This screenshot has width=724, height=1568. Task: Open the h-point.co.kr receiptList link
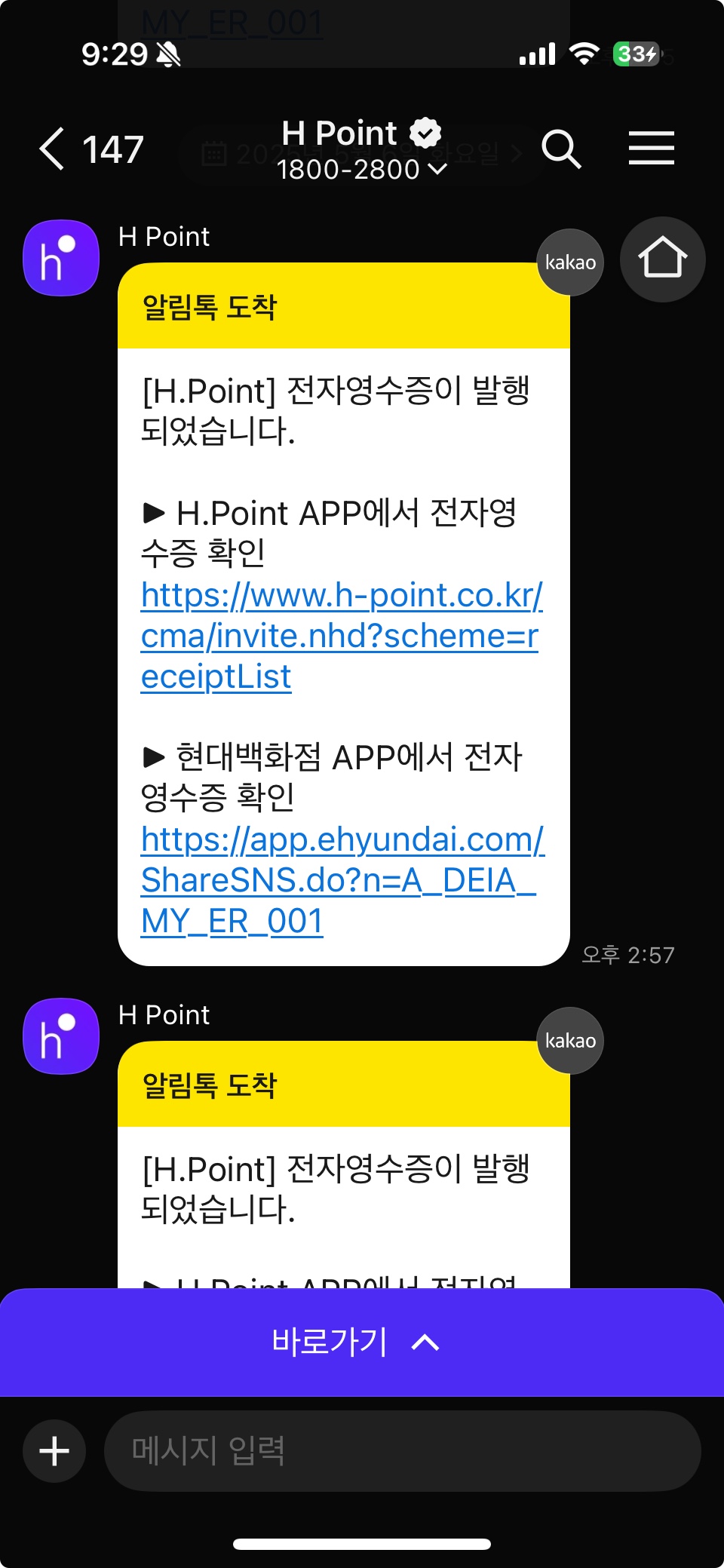coord(341,636)
